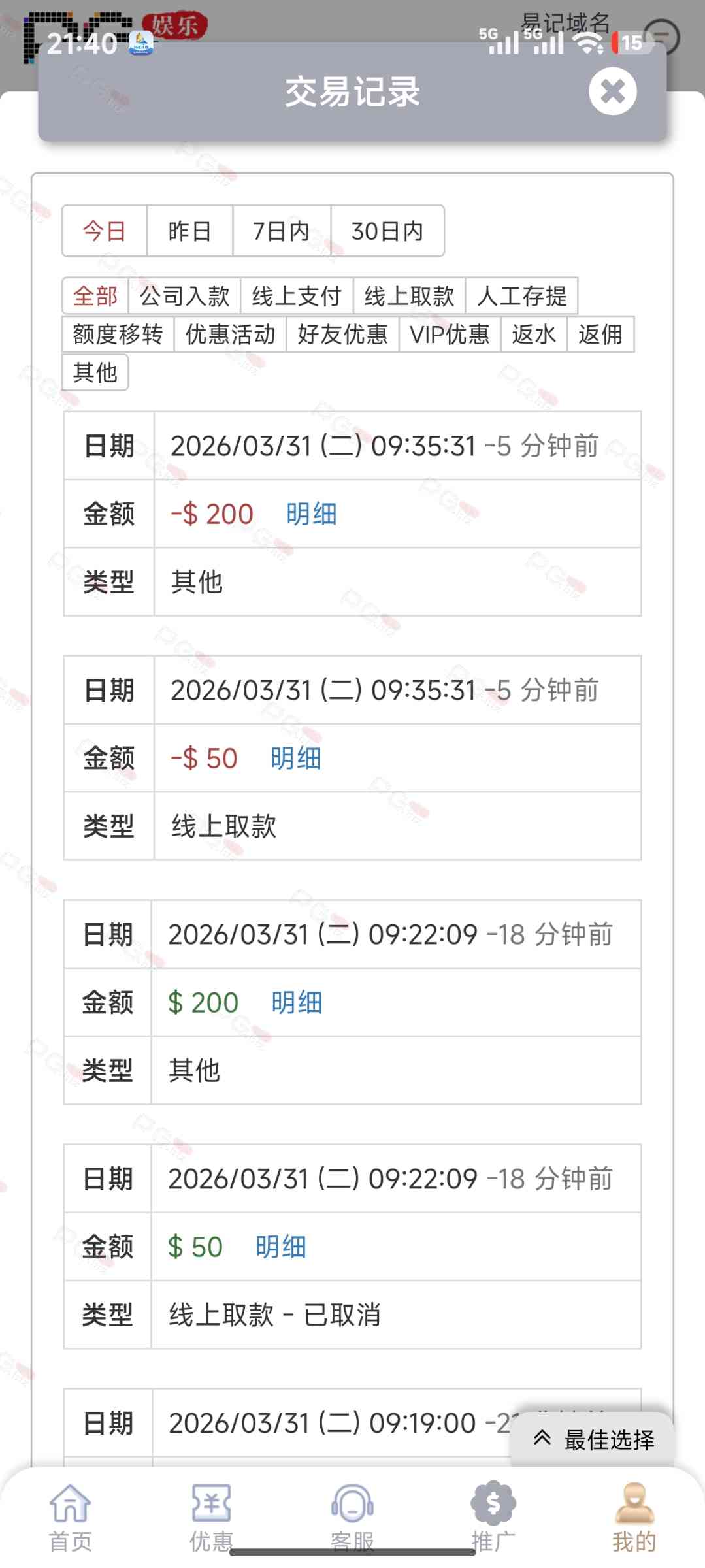Open 明细 for the -$ 200 record
705x1568 pixels.
[x=311, y=514]
